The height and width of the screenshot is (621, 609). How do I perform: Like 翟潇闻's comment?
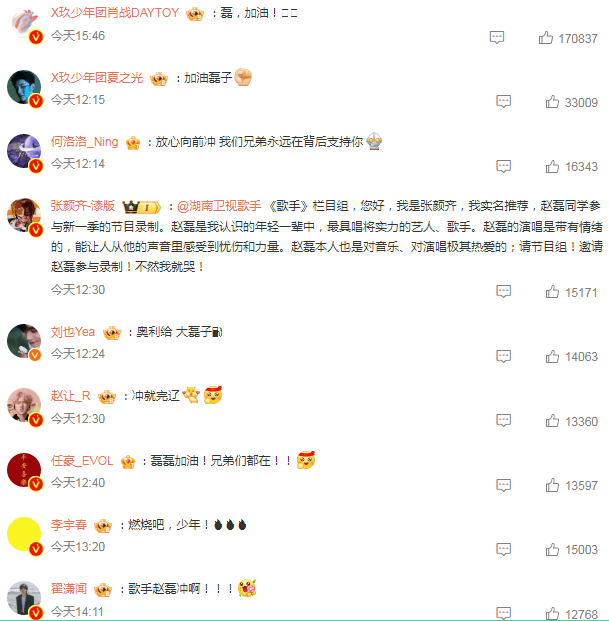coord(552,613)
